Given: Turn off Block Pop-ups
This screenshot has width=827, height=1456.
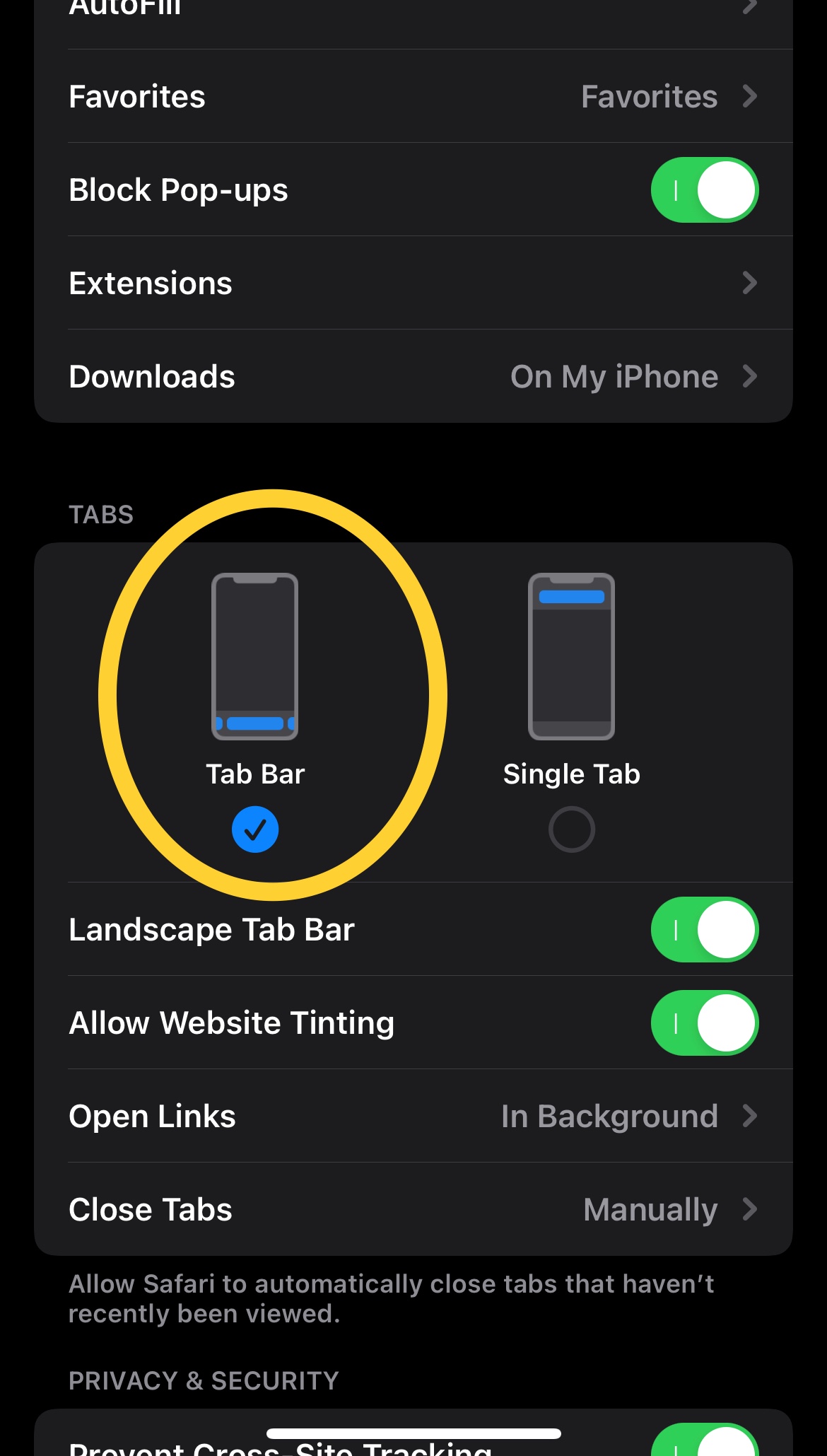Looking at the screenshot, I should [704, 190].
